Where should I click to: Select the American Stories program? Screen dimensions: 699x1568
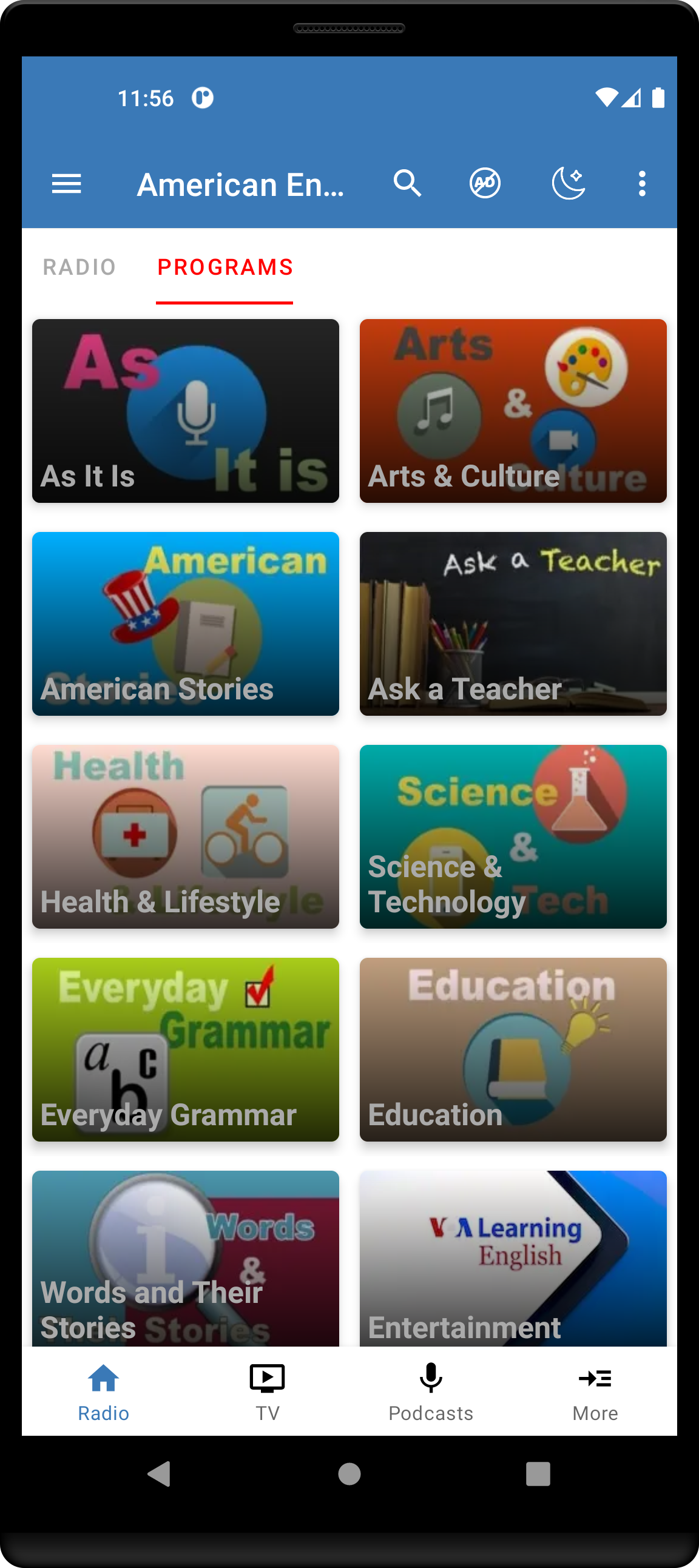185,624
